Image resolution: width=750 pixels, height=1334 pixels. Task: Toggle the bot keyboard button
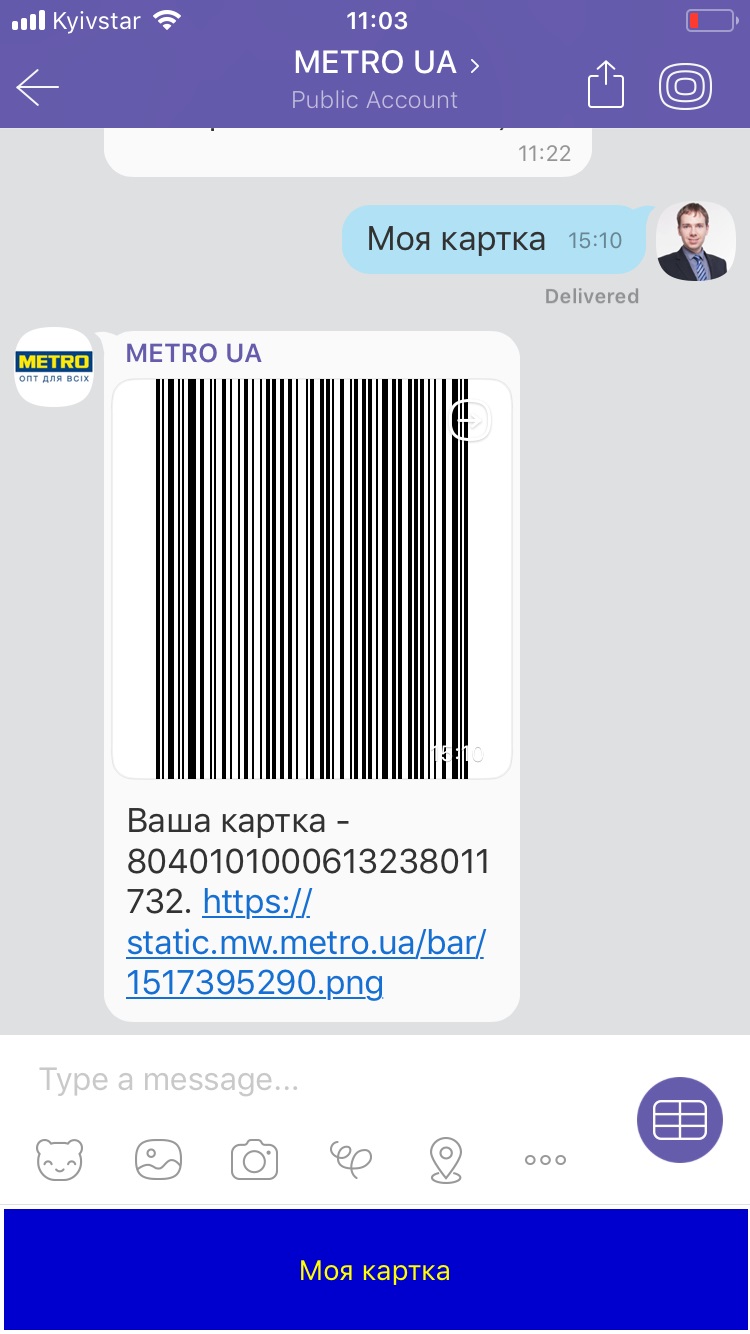[x=680, y=1120]
